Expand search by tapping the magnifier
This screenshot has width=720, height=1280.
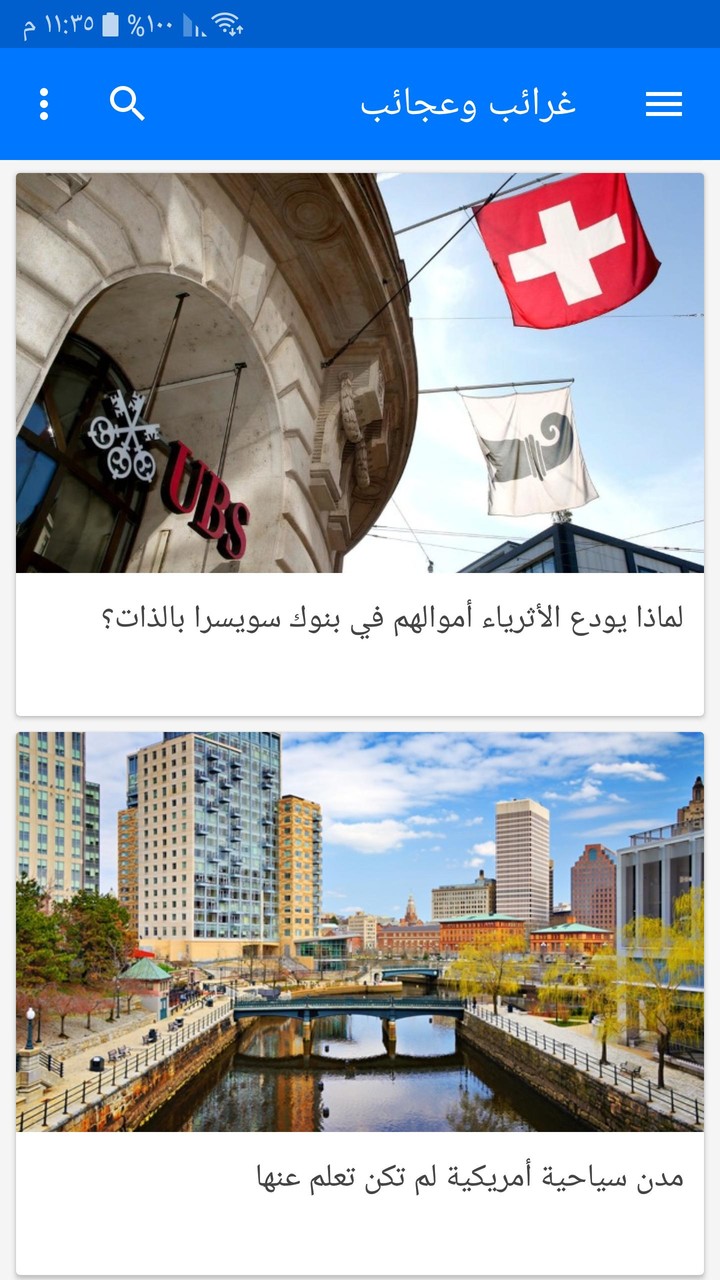(126, 104)
